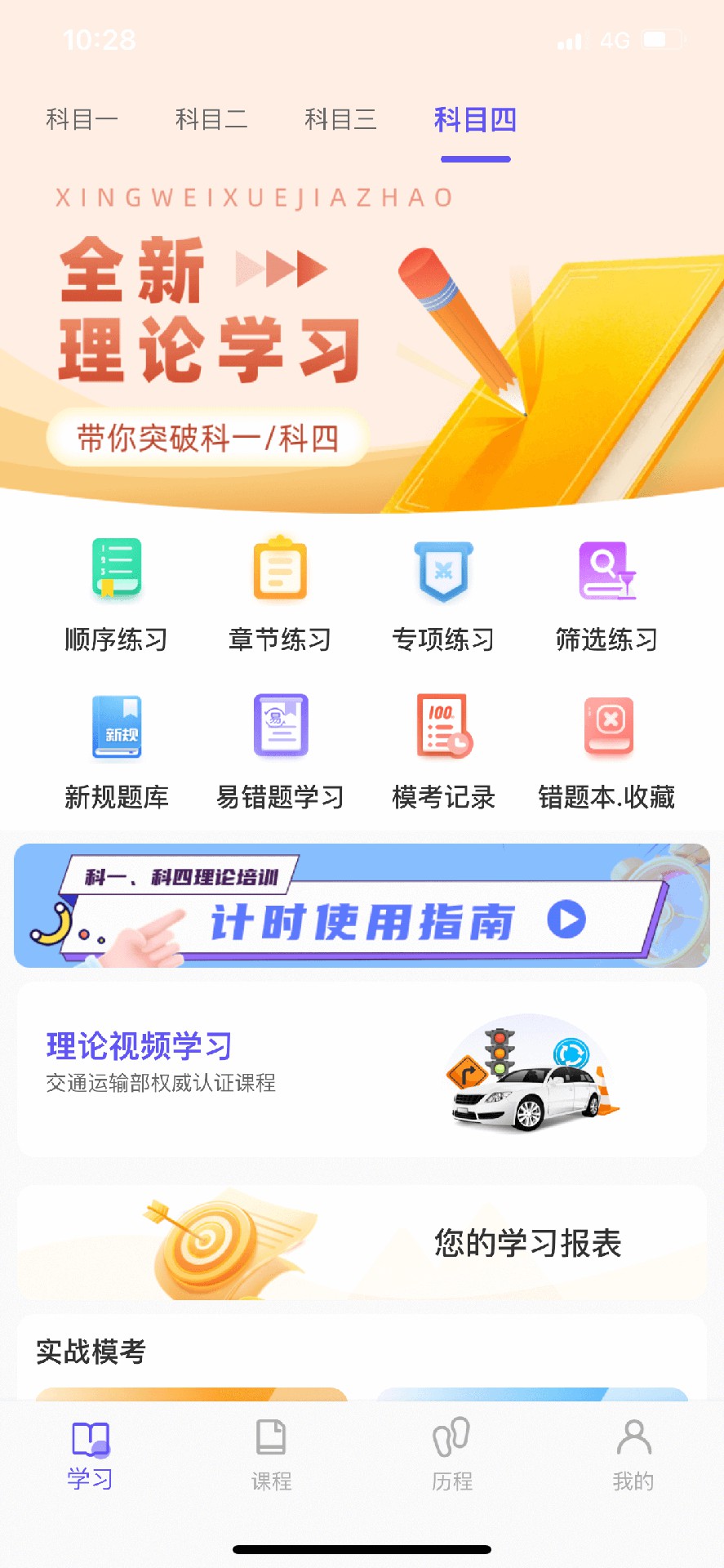Switch to the 科目三 tab
The image size is (724, 1568).
pyautogui.click(x=342, y=119)
